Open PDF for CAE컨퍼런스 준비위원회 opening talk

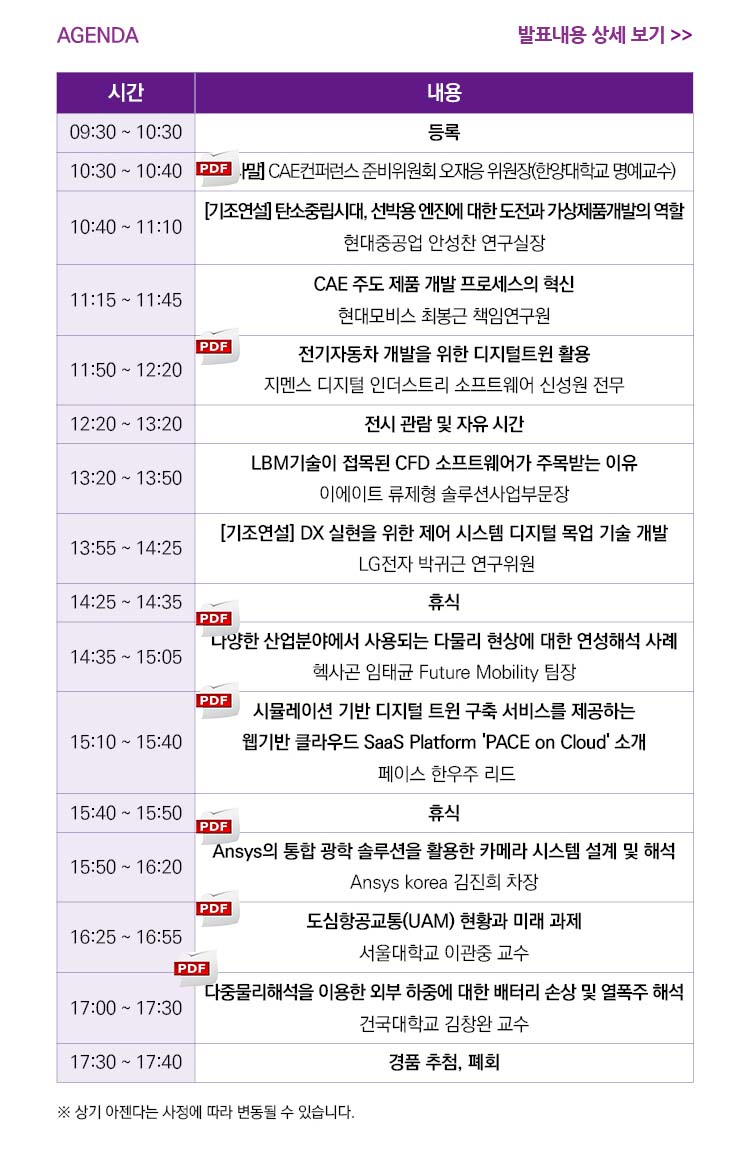point(215,169)
